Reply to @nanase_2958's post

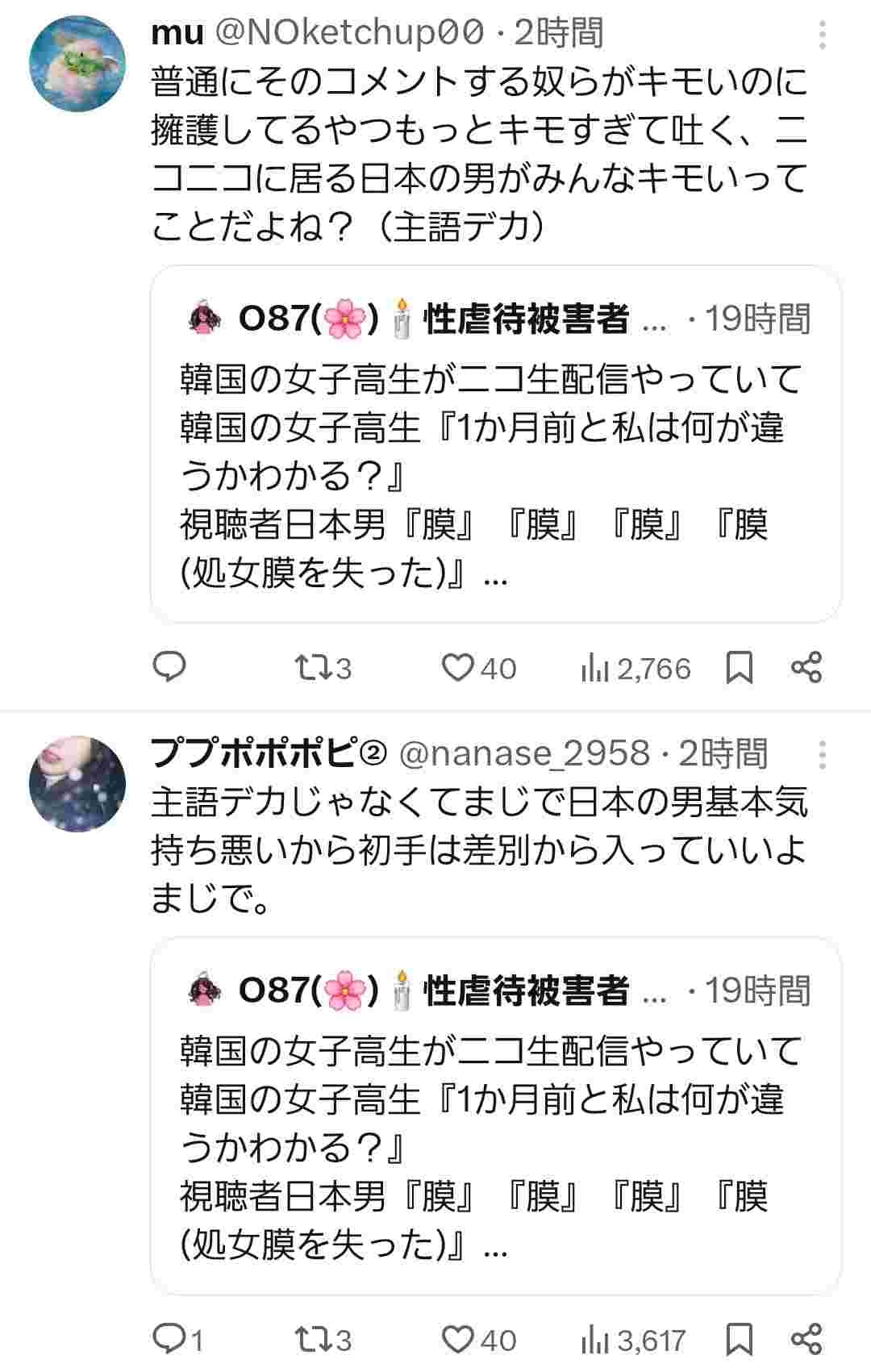click(x=176, y=1340)
